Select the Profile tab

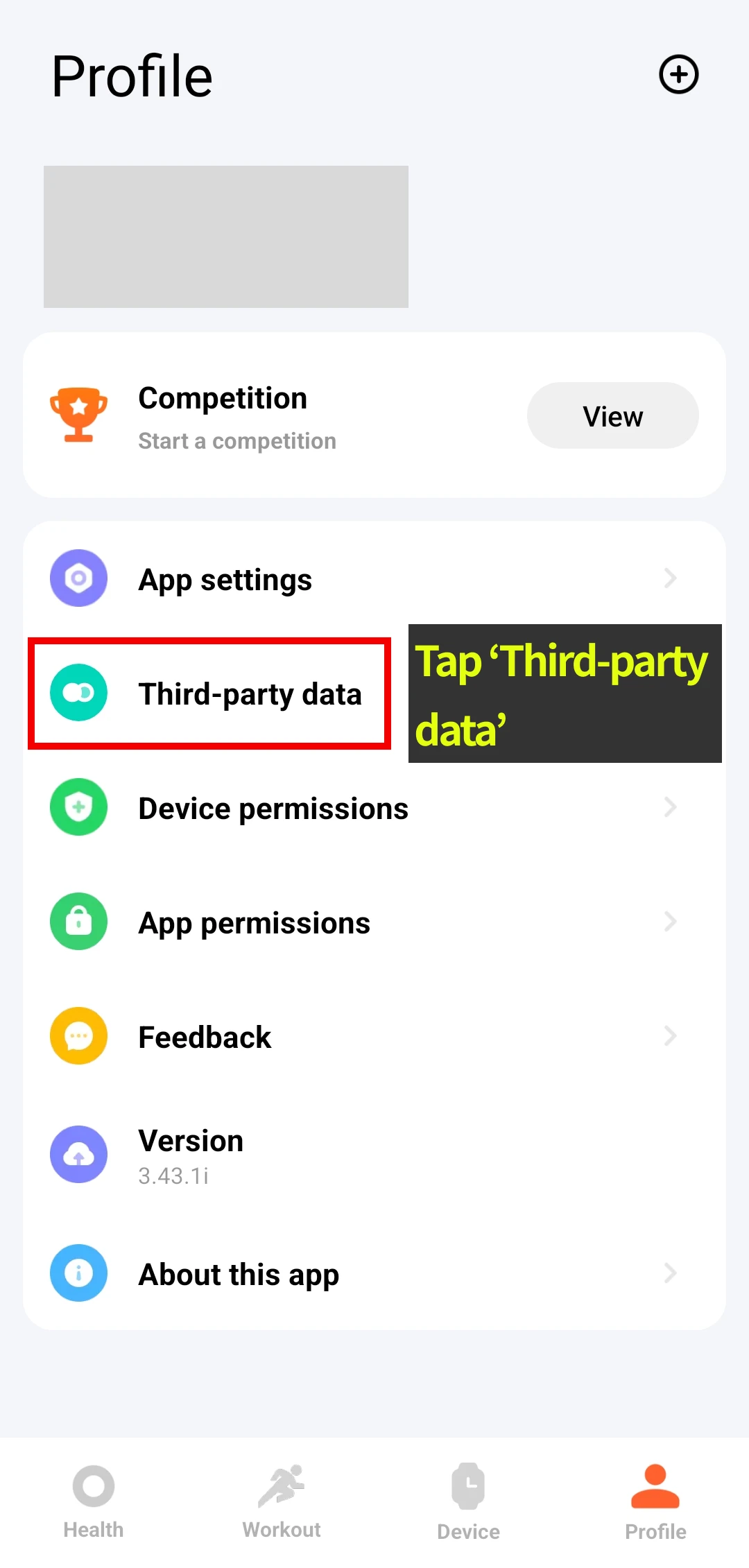tap(655, 1501)
